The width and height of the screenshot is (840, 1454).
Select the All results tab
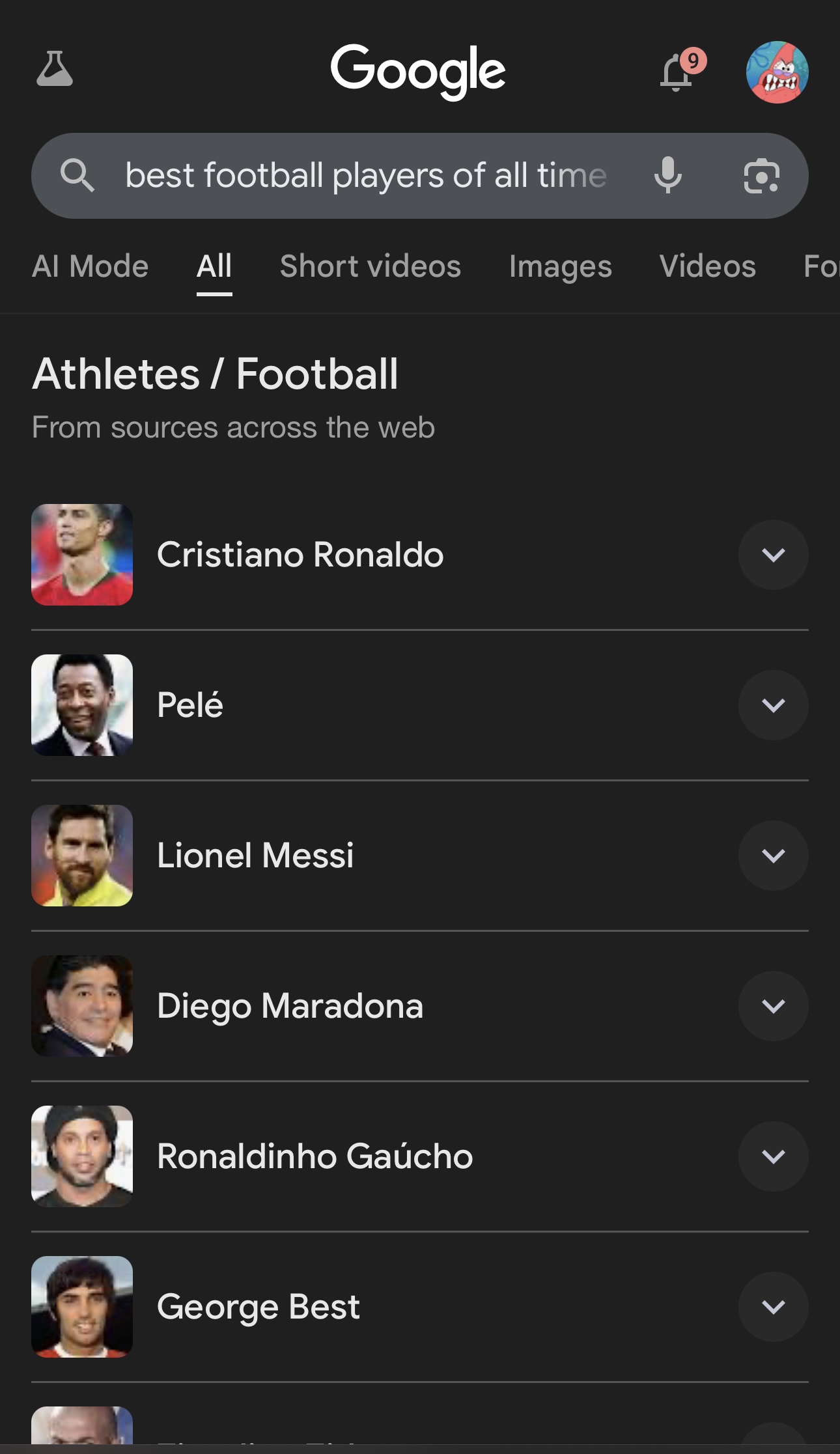coord(214,266)
